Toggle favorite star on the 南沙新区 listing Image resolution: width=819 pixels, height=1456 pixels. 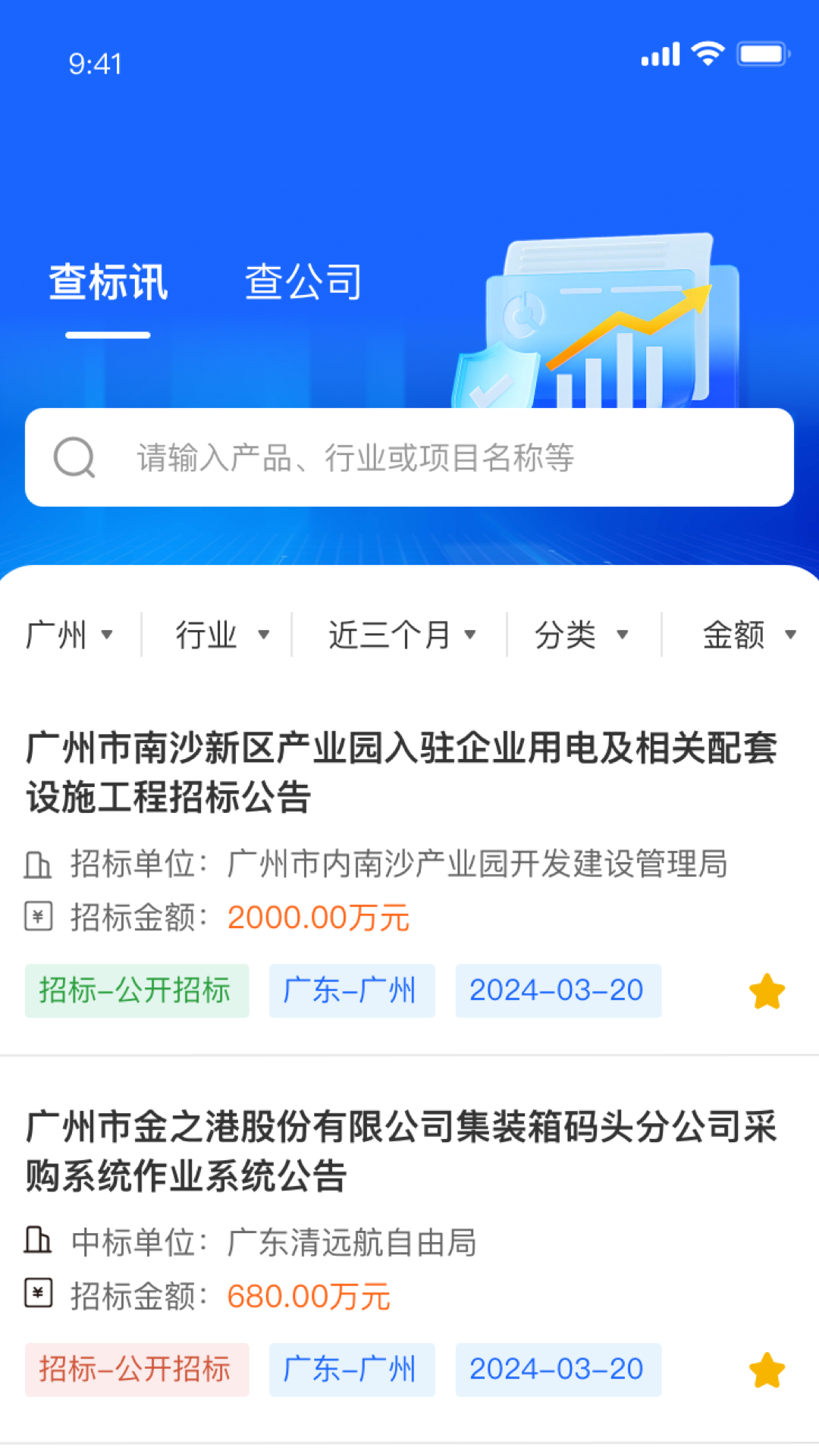(767, 990)
